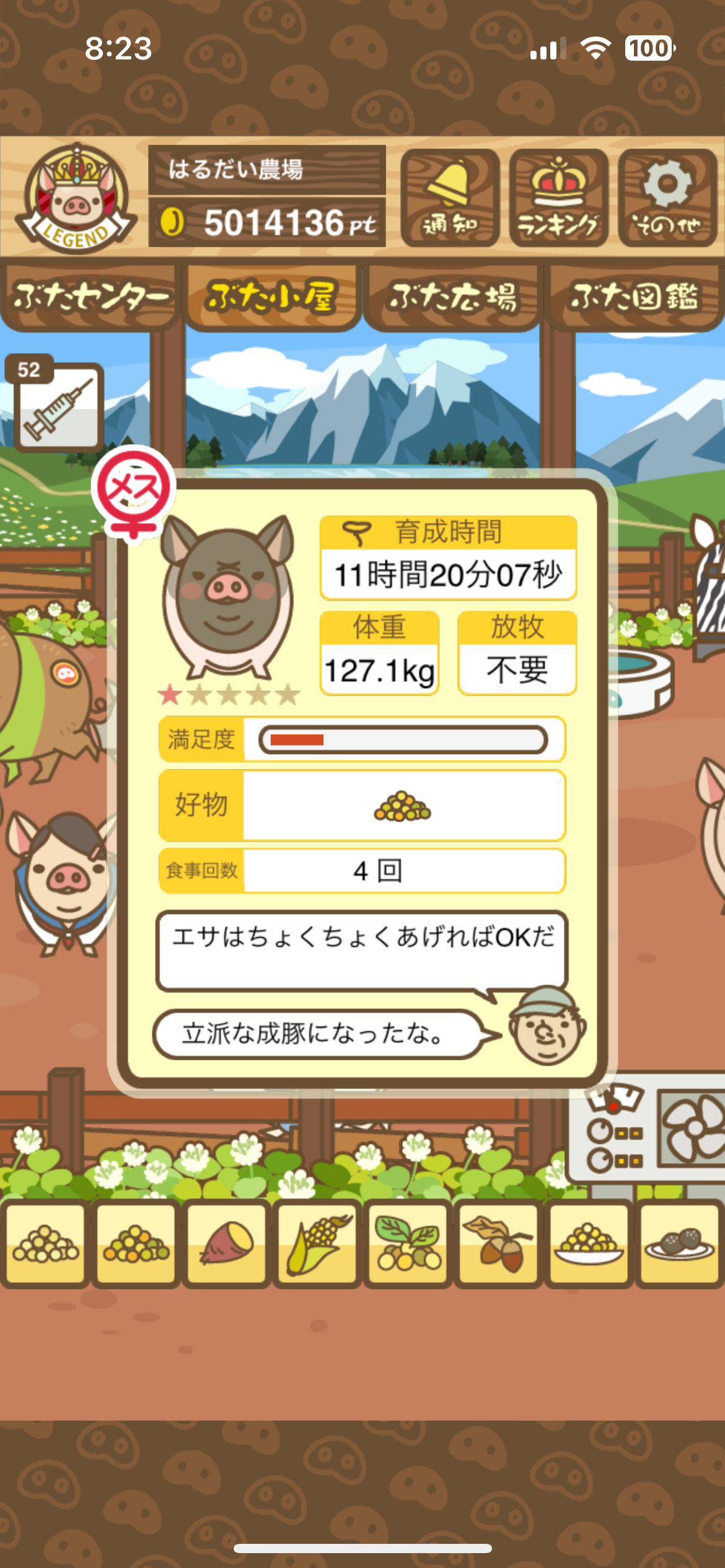Open the ランキング crown button
Viewport: 725px width, 1568px height.
[x=558, y=198]
